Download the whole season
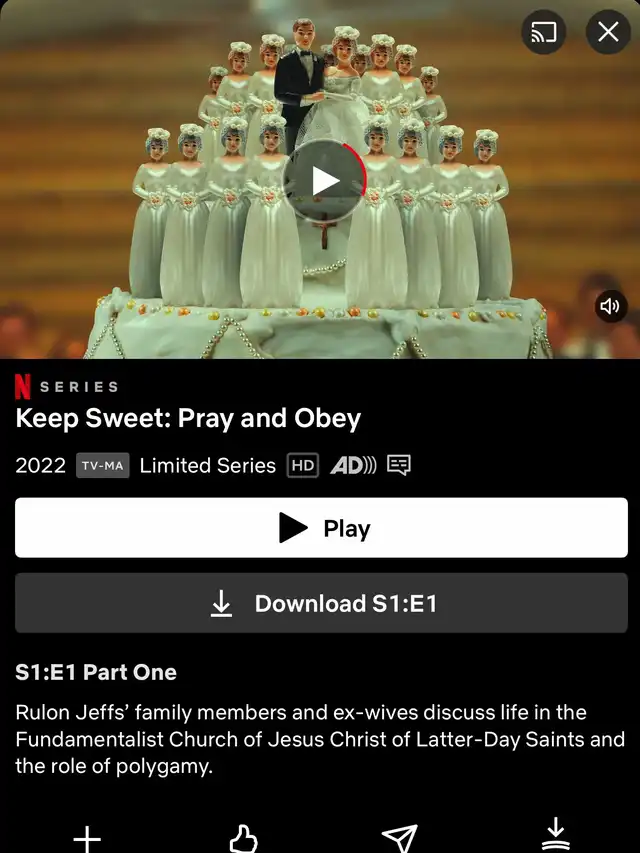The width and height of the screenshot is (640, 853). (555, 834)
